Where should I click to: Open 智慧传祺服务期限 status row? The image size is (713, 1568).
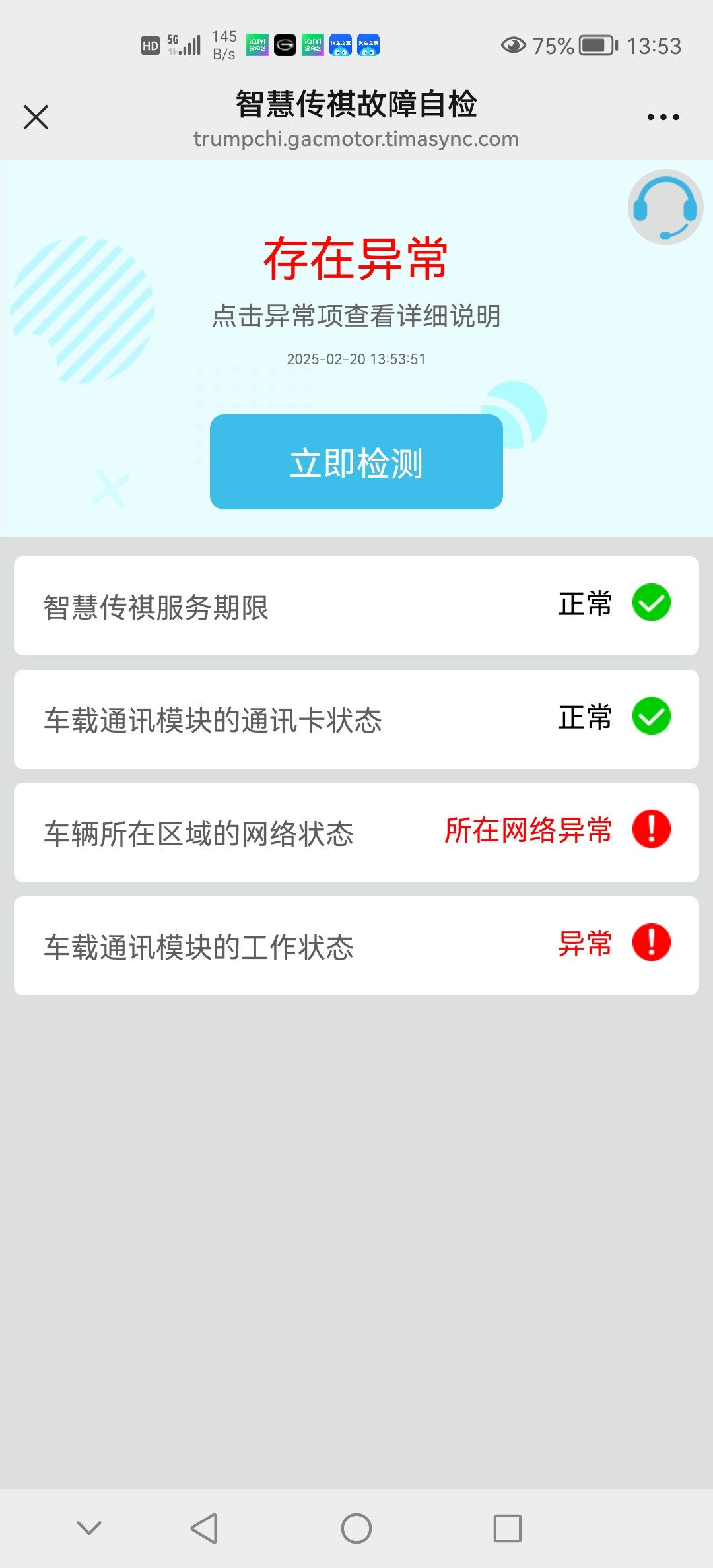[x=356, y=606]
